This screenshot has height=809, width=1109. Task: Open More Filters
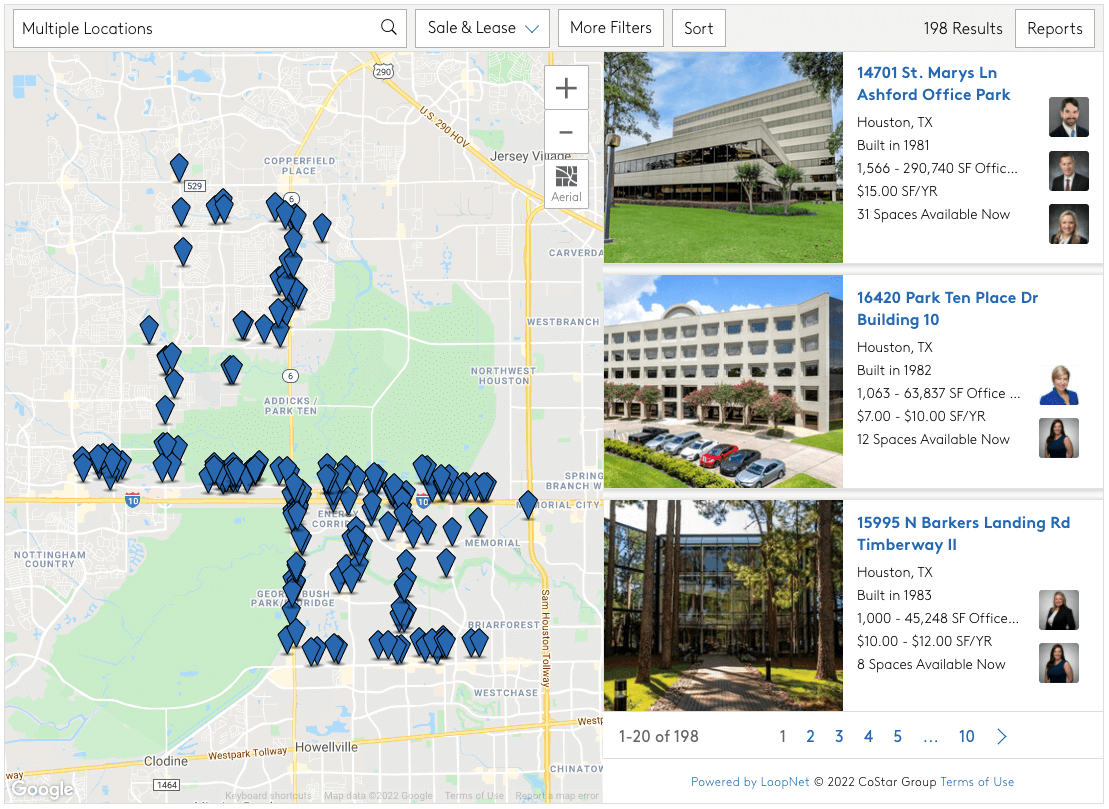tap(610, 29)
